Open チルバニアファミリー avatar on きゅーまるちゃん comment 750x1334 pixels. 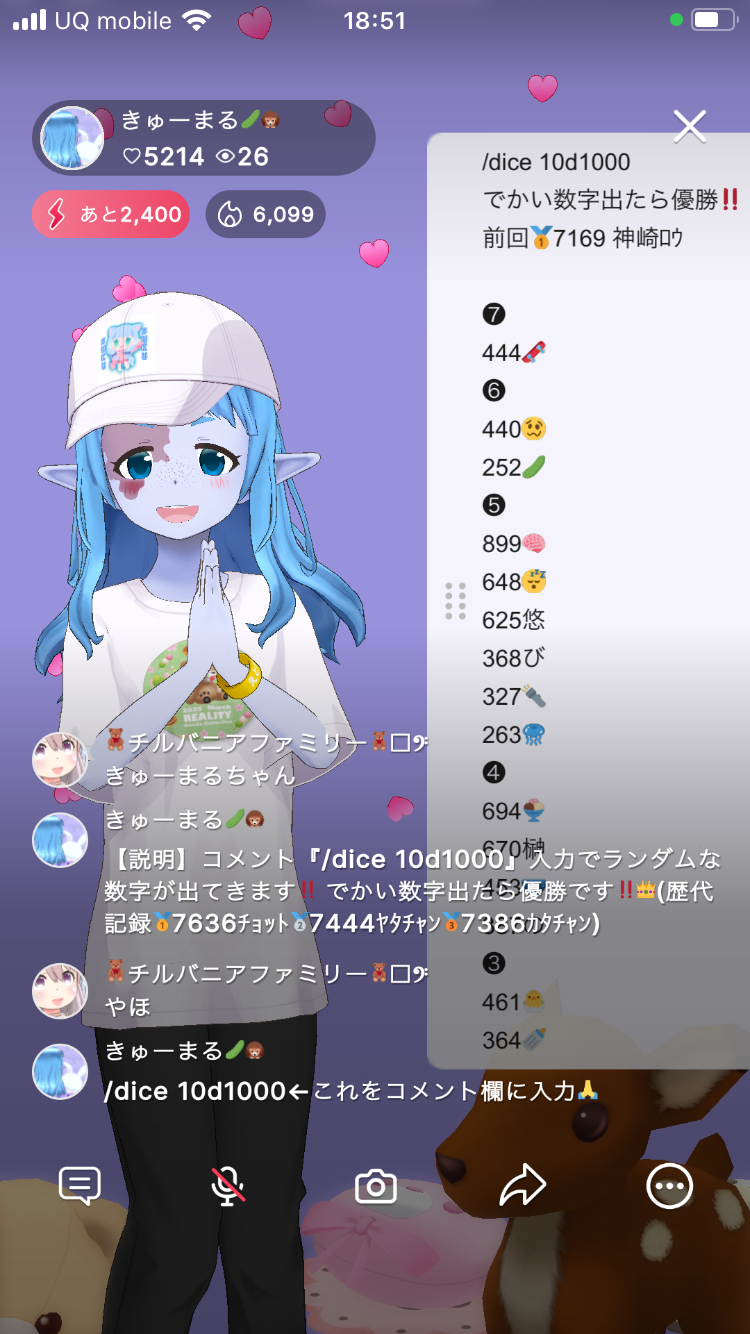60,759
